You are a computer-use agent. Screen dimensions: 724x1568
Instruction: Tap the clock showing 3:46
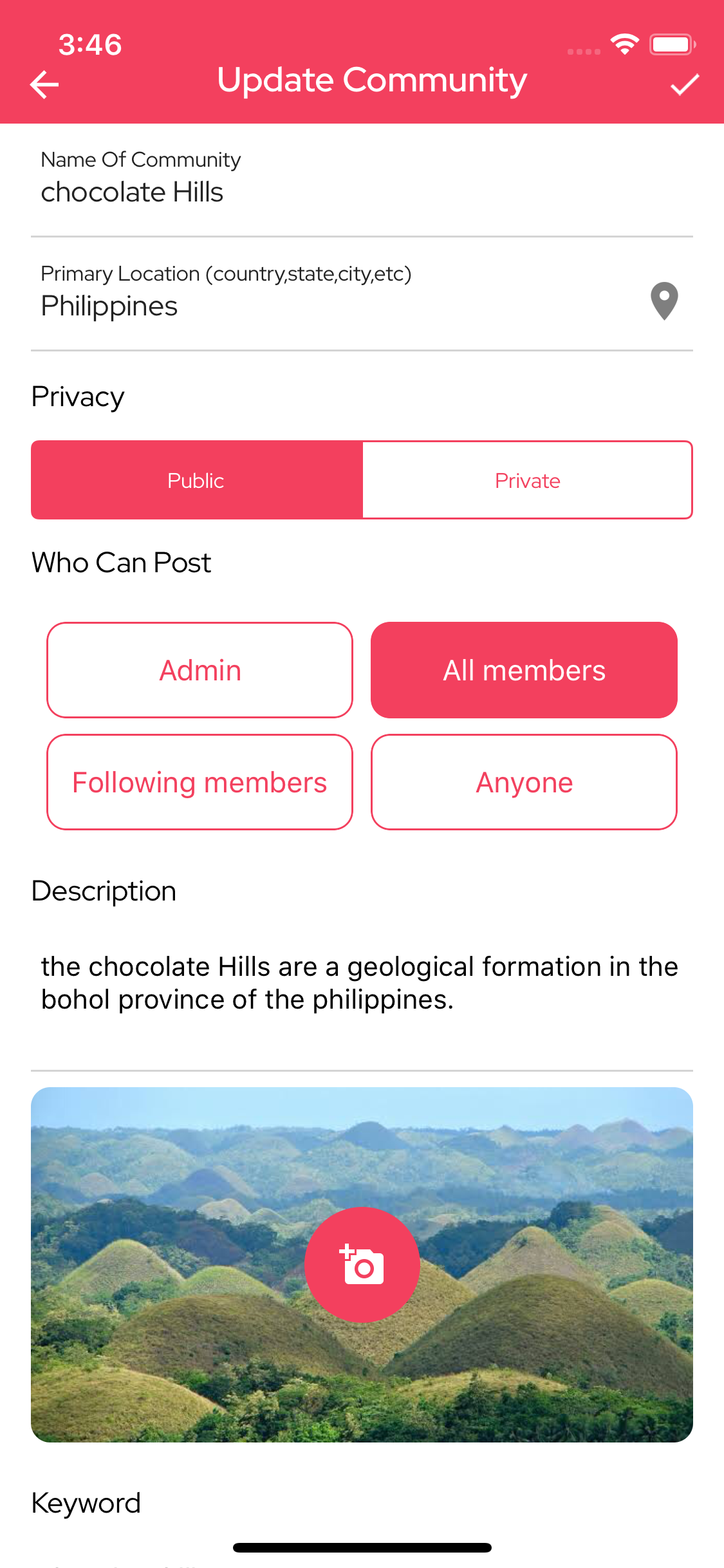88,44
